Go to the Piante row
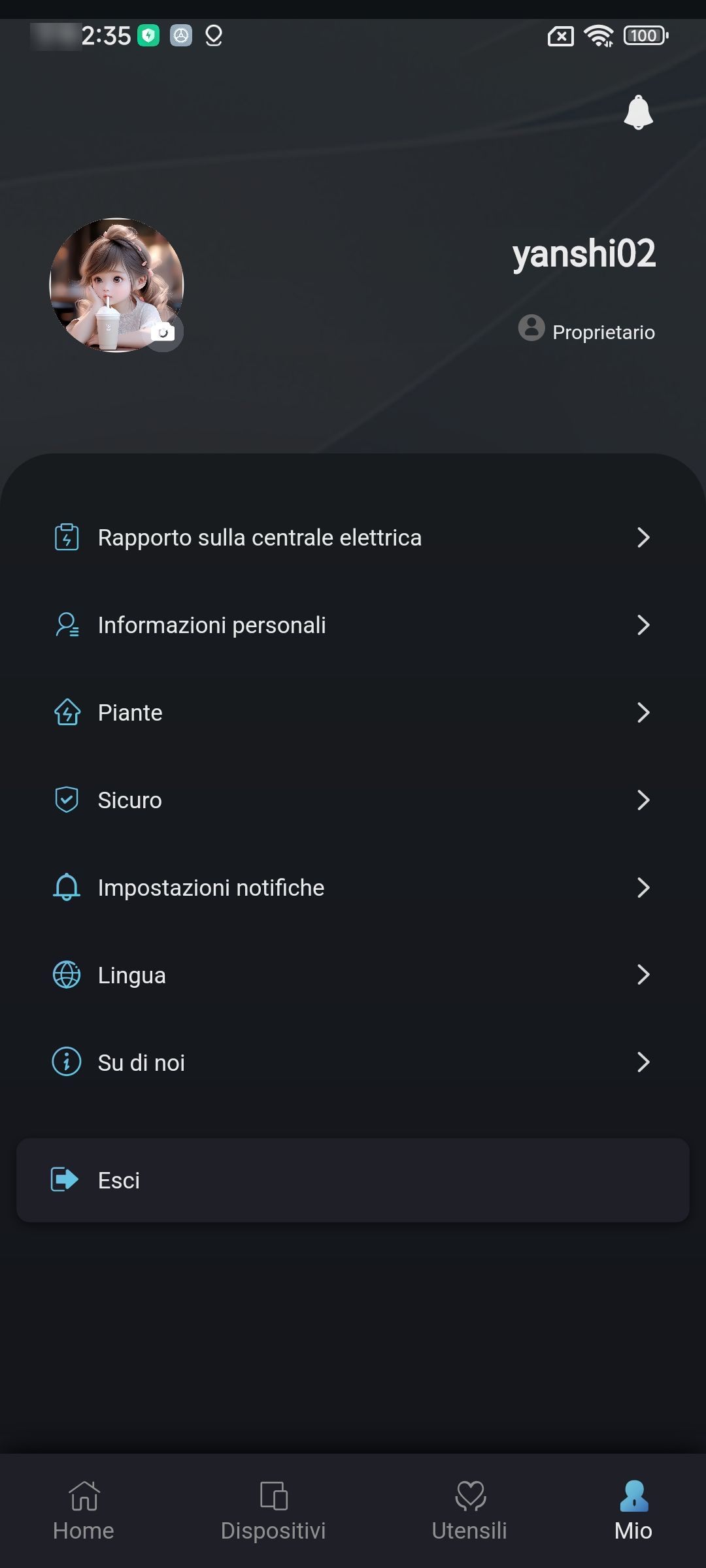The width and height of the screenshot is (706, 1568). [x=353, y=713]
